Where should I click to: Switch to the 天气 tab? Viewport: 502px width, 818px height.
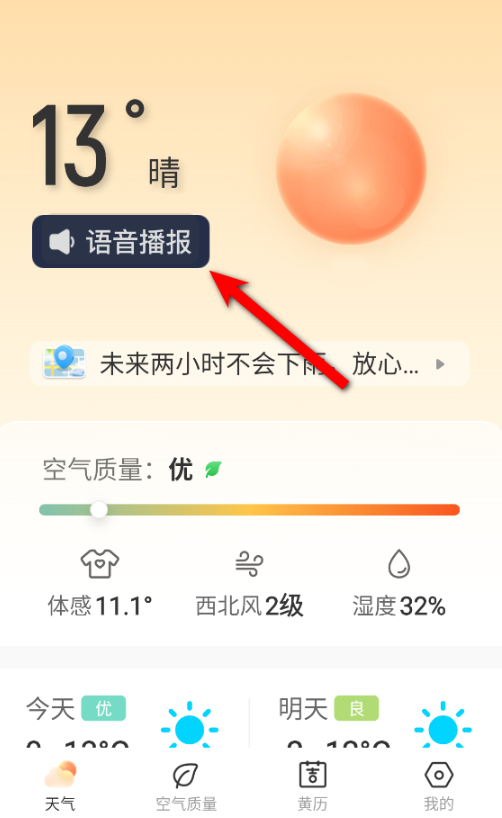(61, 786)
